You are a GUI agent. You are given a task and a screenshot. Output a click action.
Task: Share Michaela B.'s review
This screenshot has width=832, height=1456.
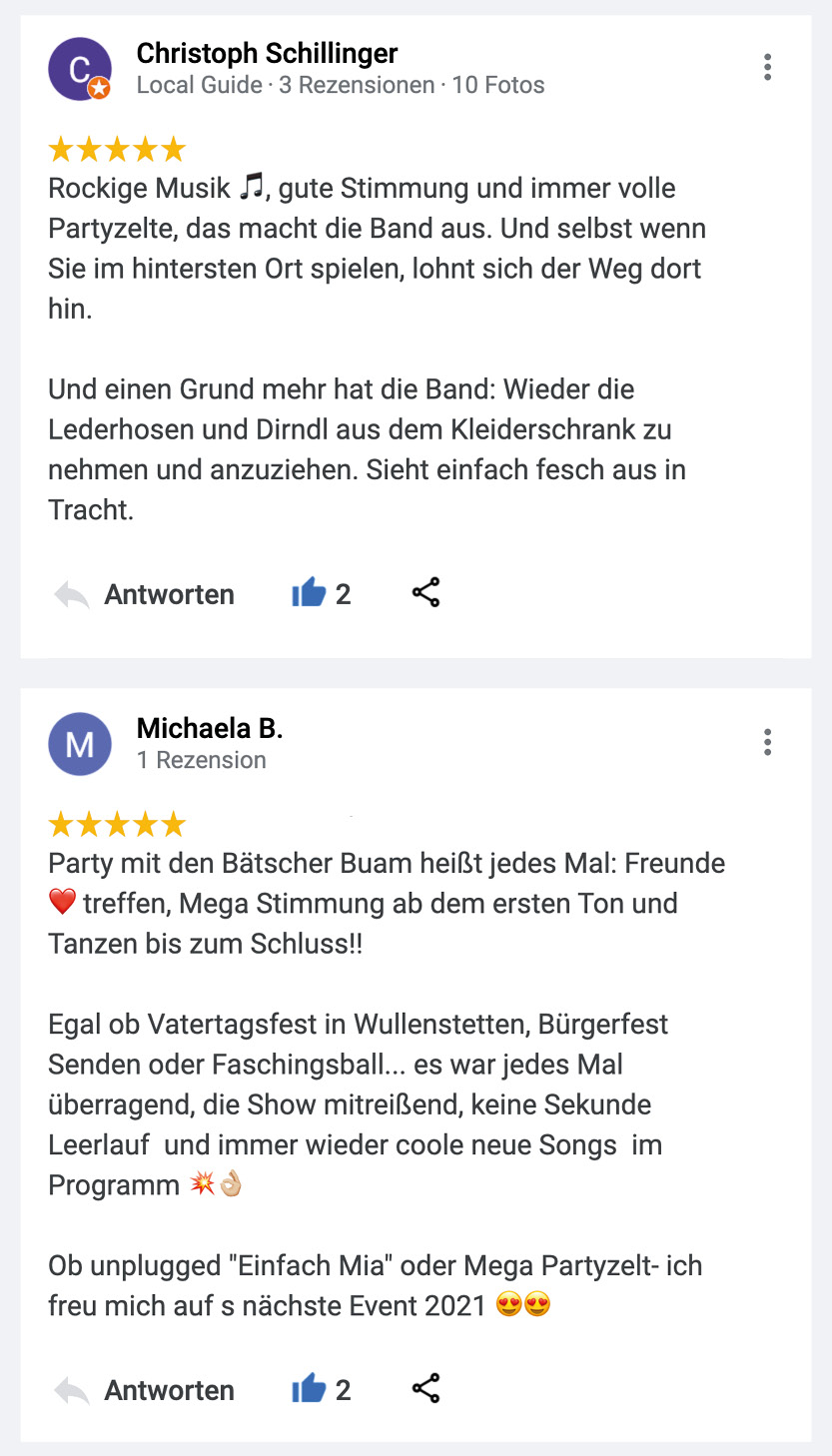pyautogui.click(x=426, y=1388)
